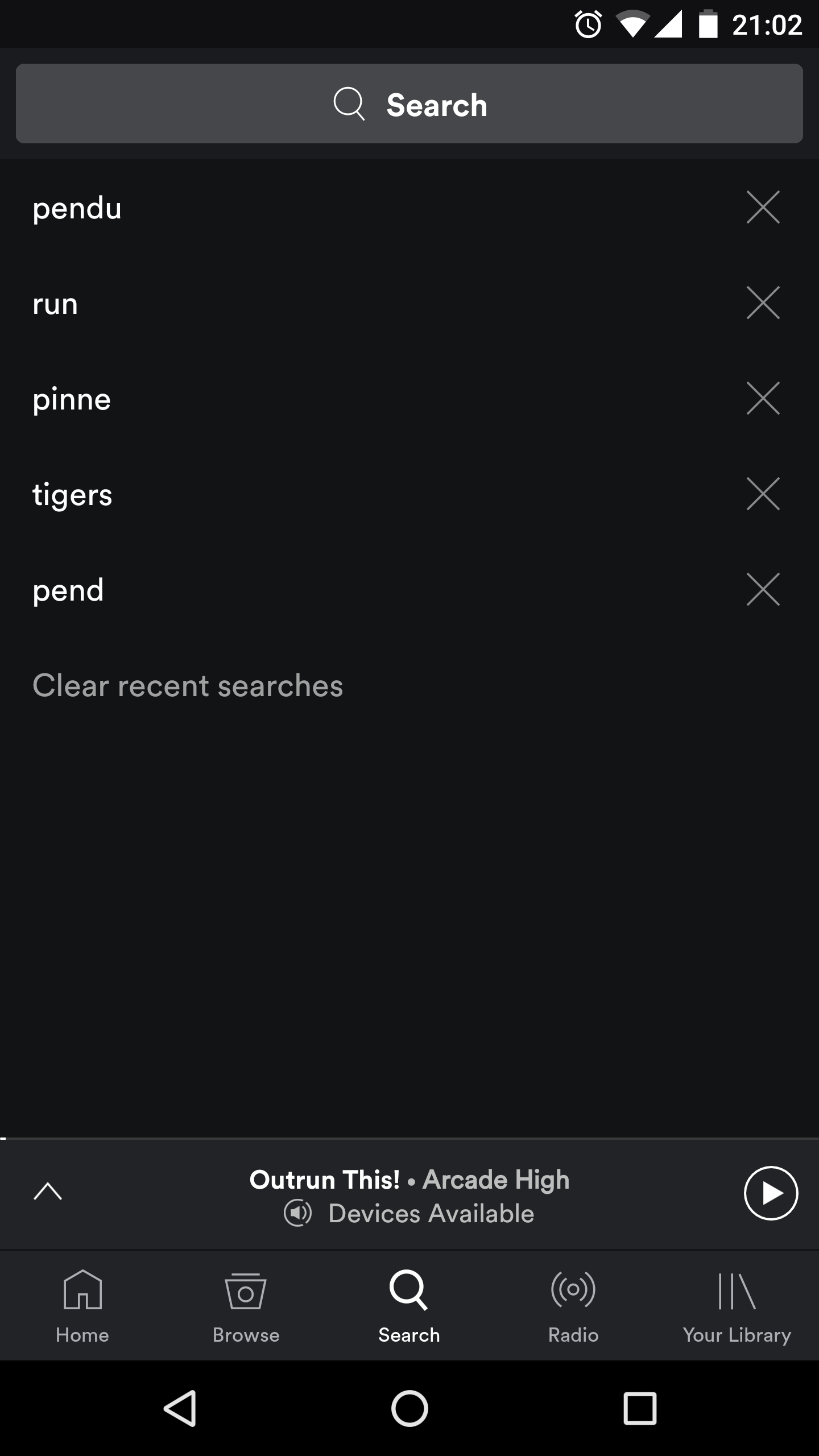Delete "pinne" recent search entry
The width and height of the screenshot is (819, 1456).
[763, 399]
